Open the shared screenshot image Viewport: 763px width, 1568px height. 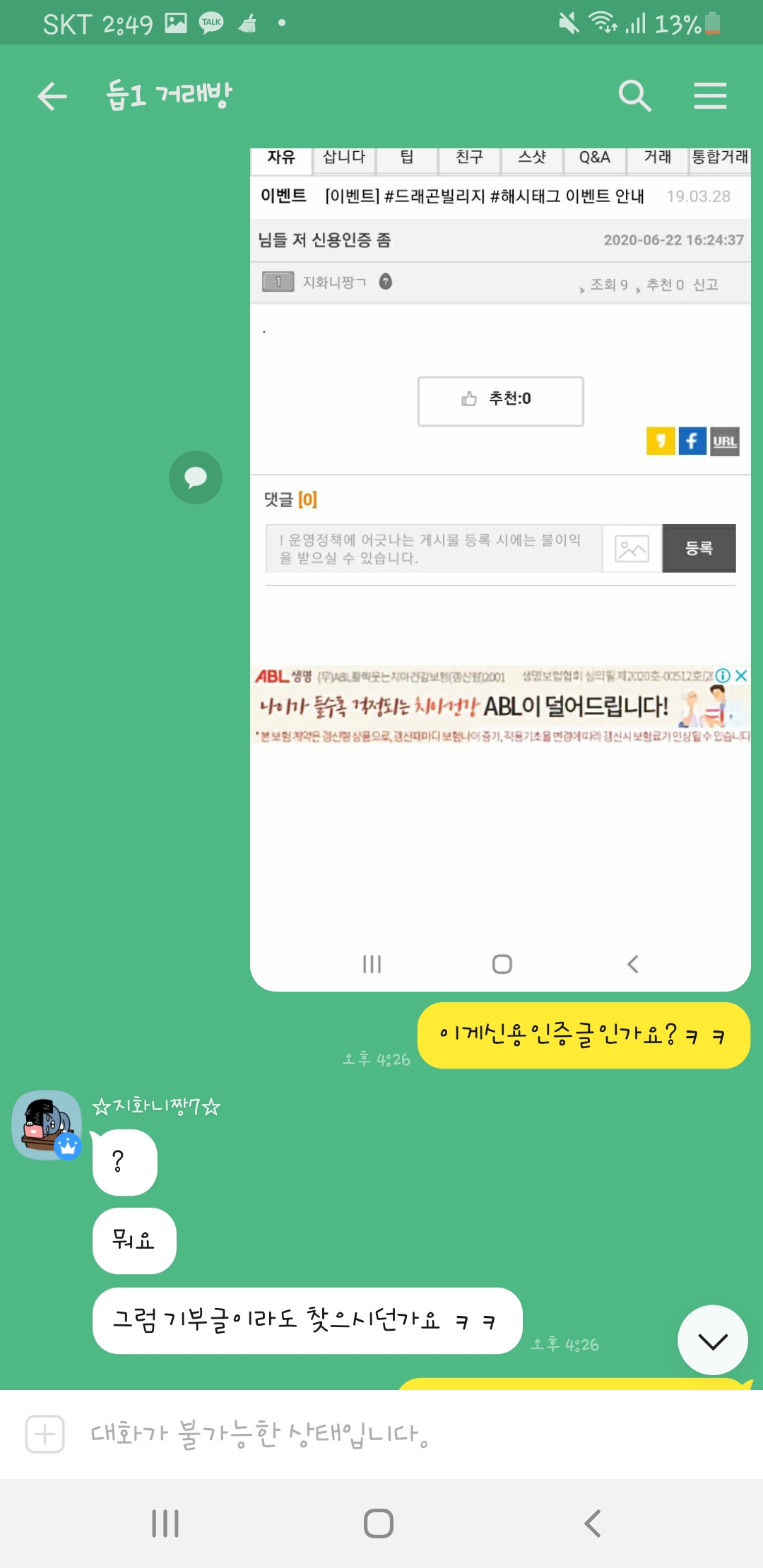[500, 565]
